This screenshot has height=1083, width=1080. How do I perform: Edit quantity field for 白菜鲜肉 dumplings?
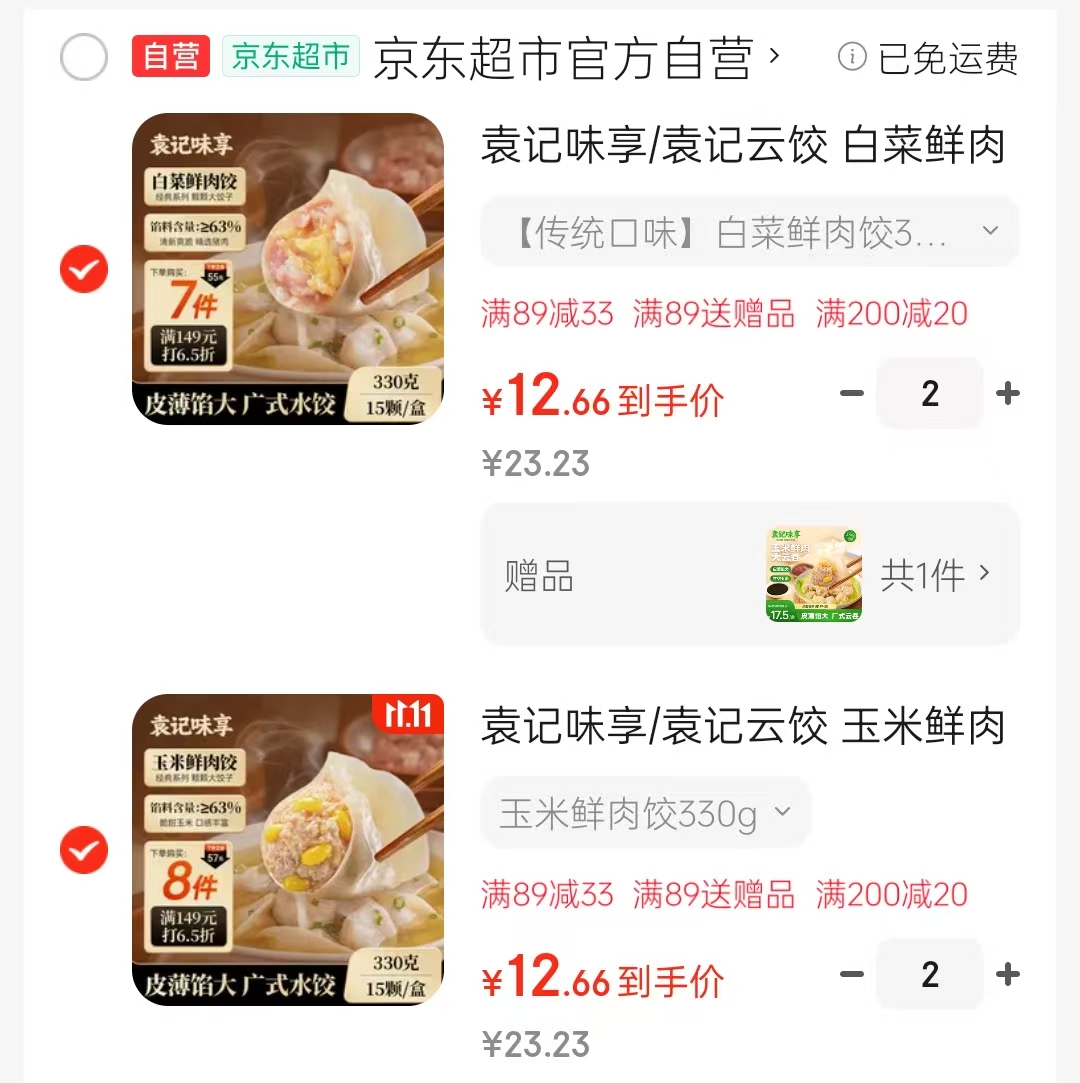(x=930, y=394)
